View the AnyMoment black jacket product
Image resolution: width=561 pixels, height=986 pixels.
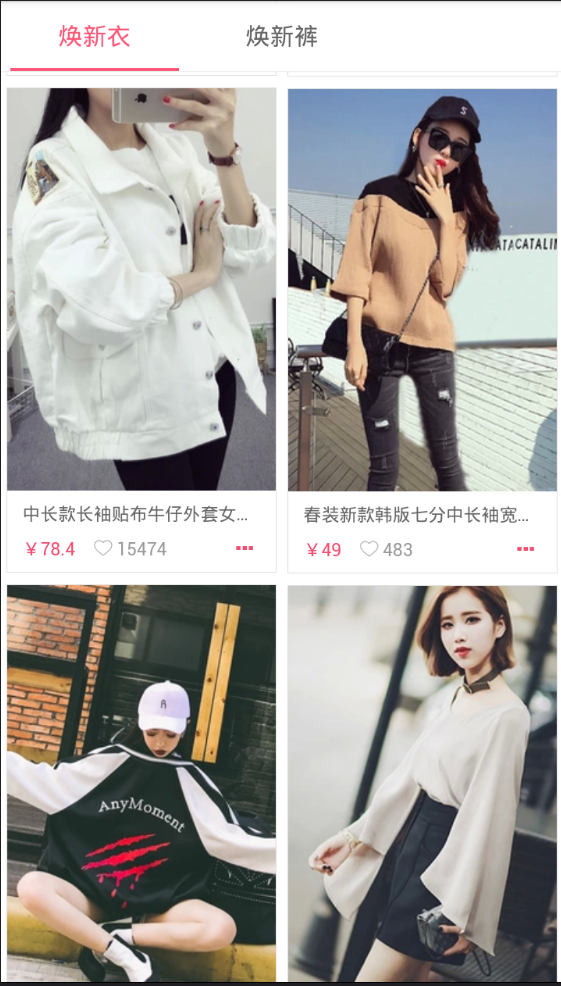[142, 783]
